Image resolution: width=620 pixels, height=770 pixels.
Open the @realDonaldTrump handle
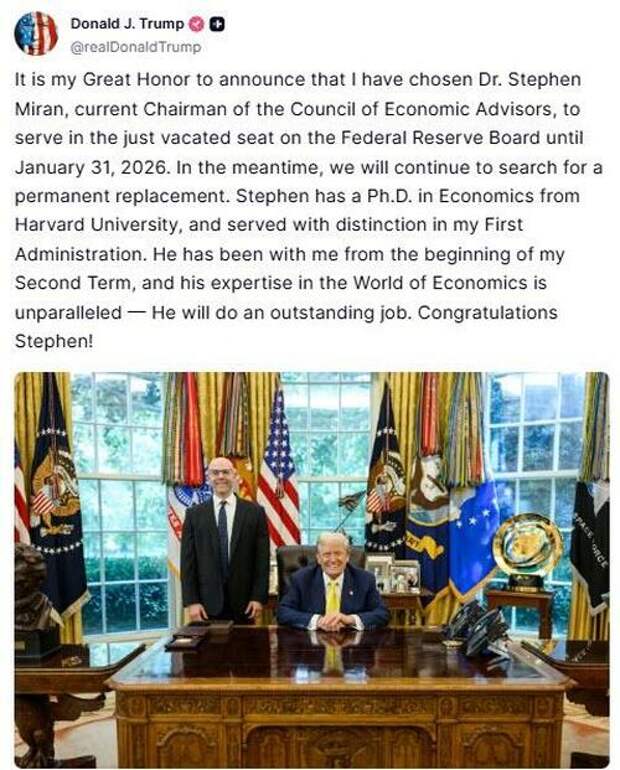coord(135,46)
